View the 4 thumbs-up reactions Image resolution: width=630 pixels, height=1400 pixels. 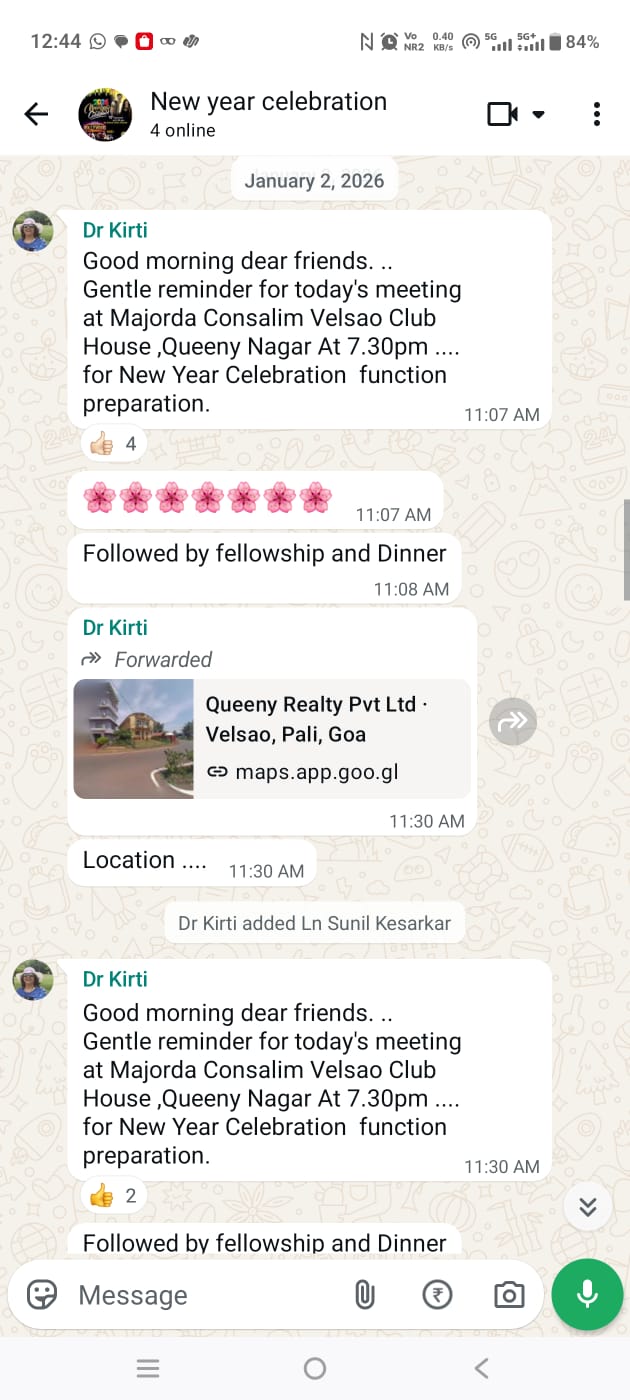[113, 444]
